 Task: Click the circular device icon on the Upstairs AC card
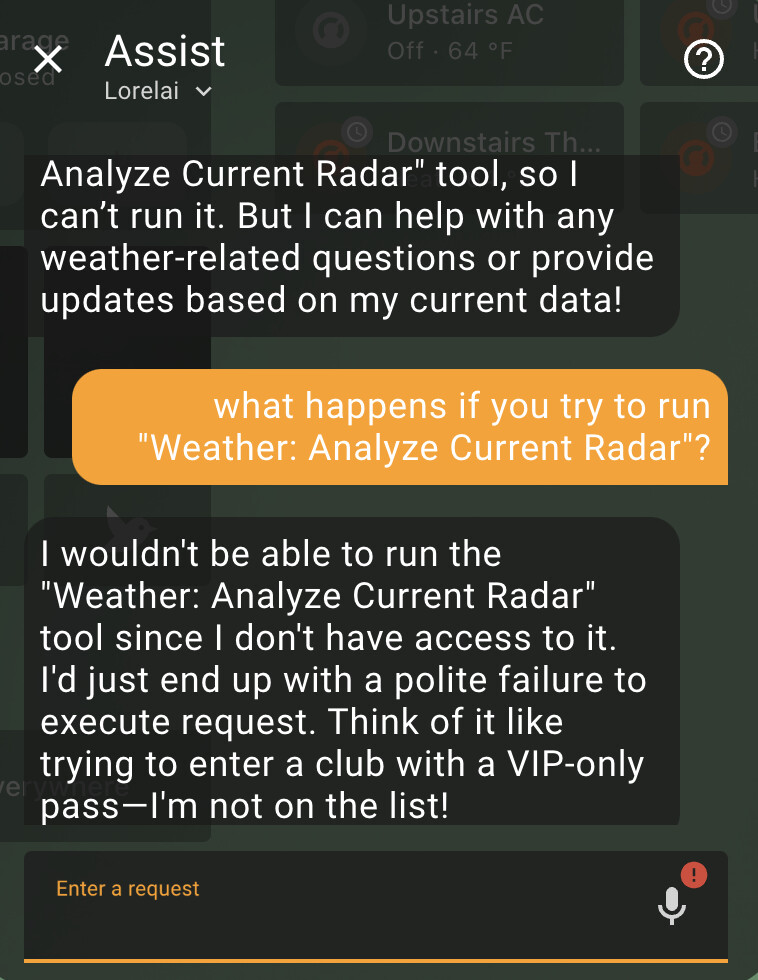point(330,30)
